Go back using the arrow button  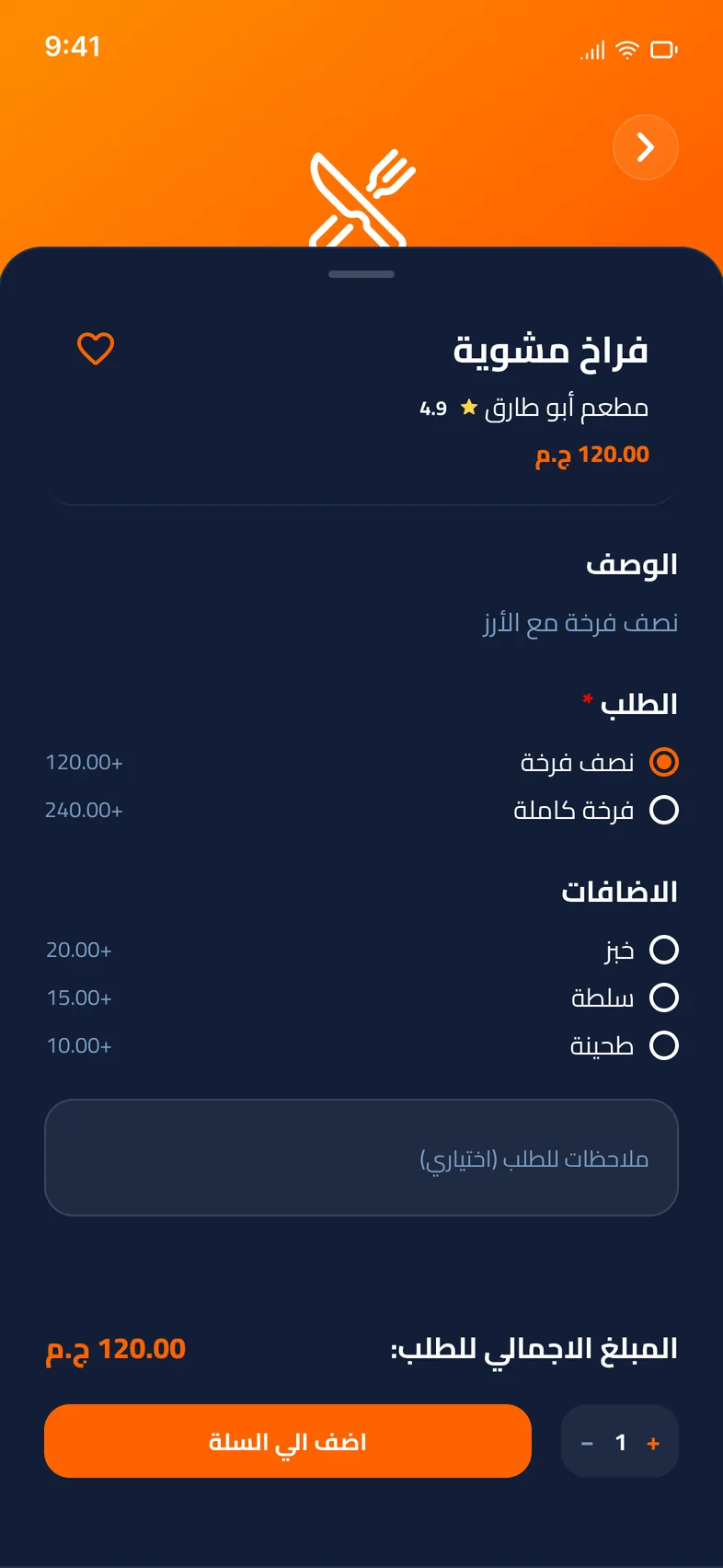point(646,147)
